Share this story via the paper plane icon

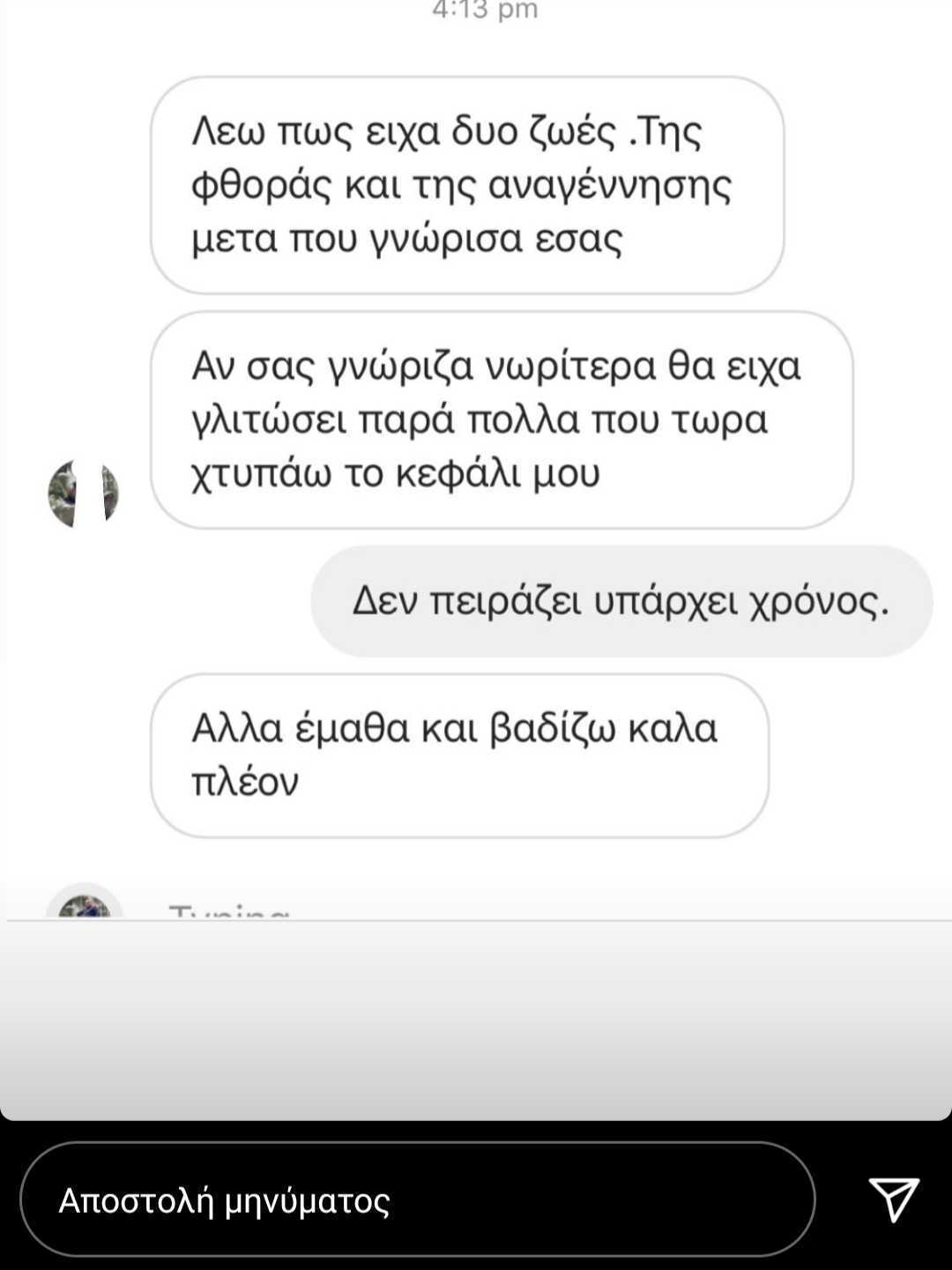[894, 1199]
